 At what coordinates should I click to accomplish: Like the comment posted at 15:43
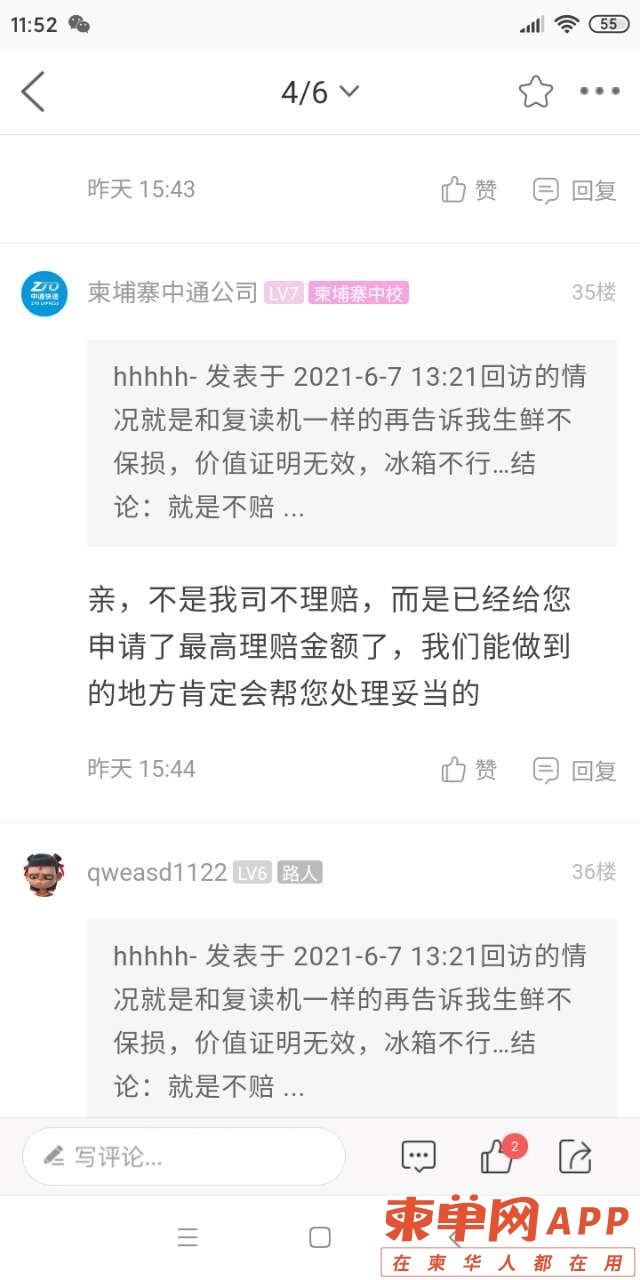pyautogui.click(x=469, y=190)
